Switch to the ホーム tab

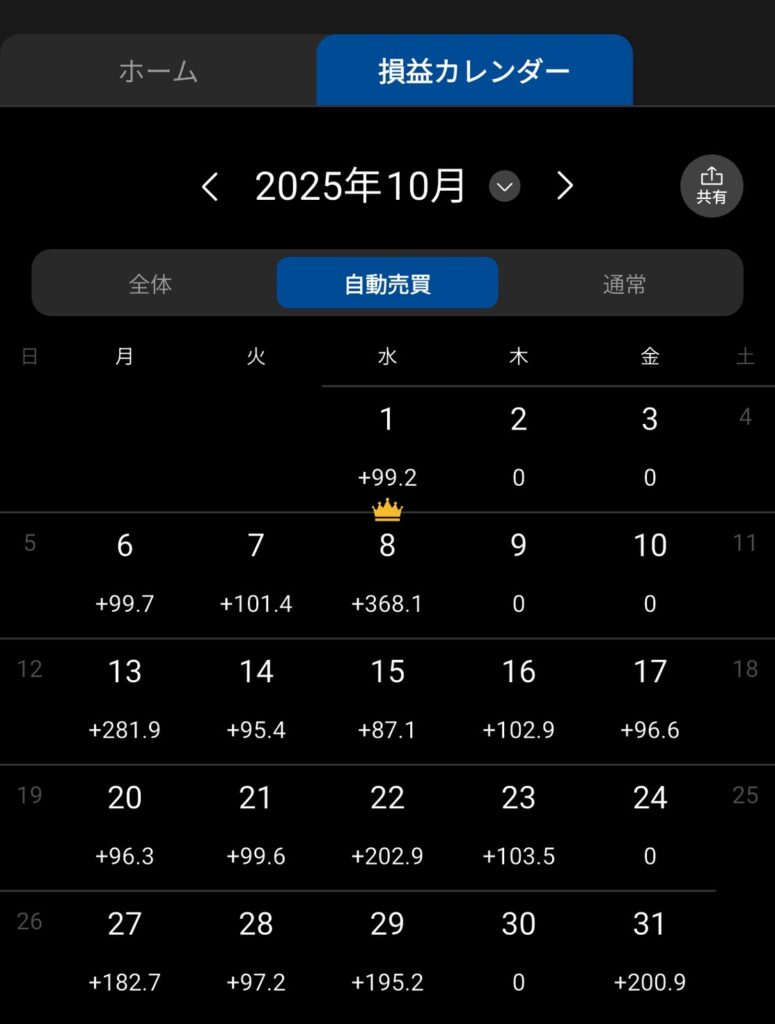[158, 71]
